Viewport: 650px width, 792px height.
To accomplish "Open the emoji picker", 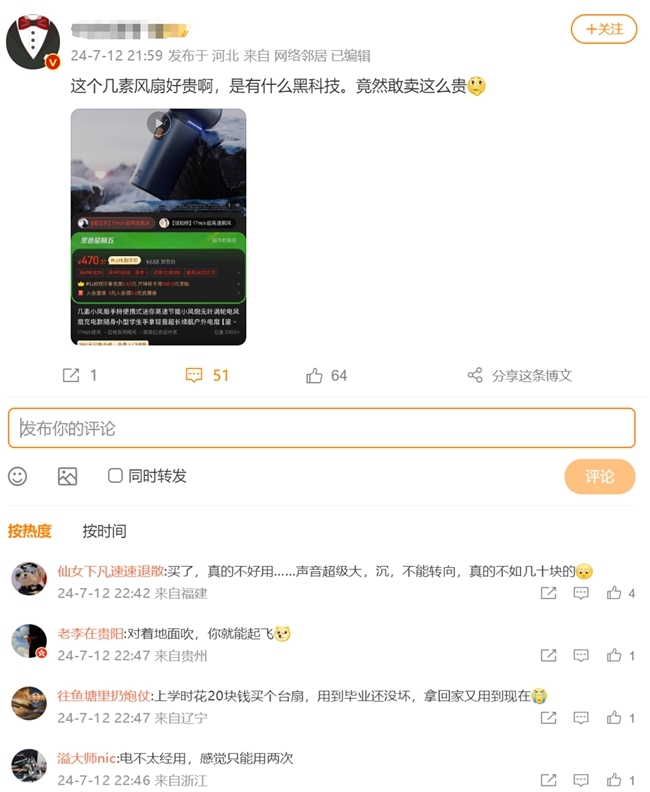I will pos(18,476).
